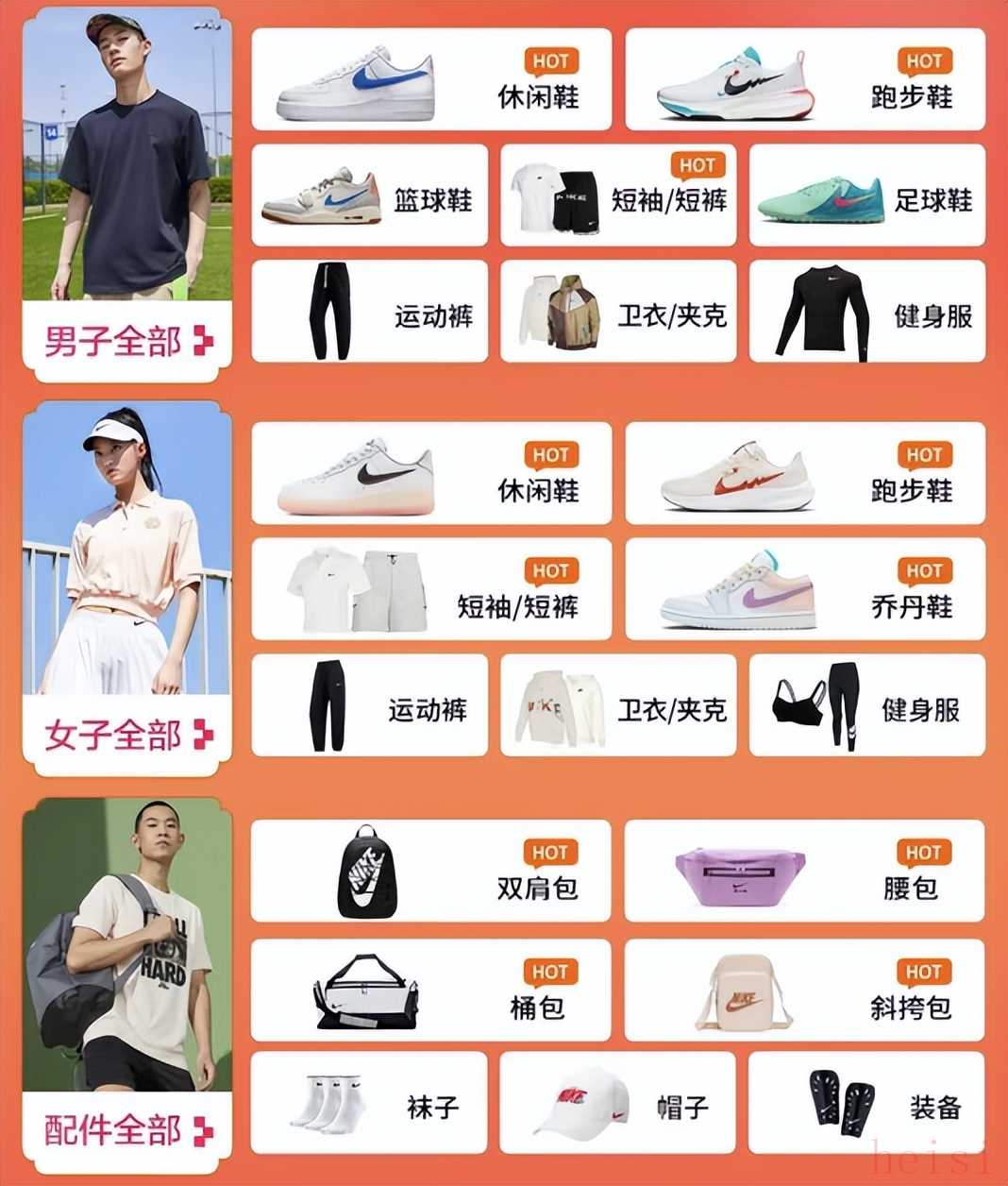Open women's 休闲鞋 casual shoes tile

tap(431, 473)
